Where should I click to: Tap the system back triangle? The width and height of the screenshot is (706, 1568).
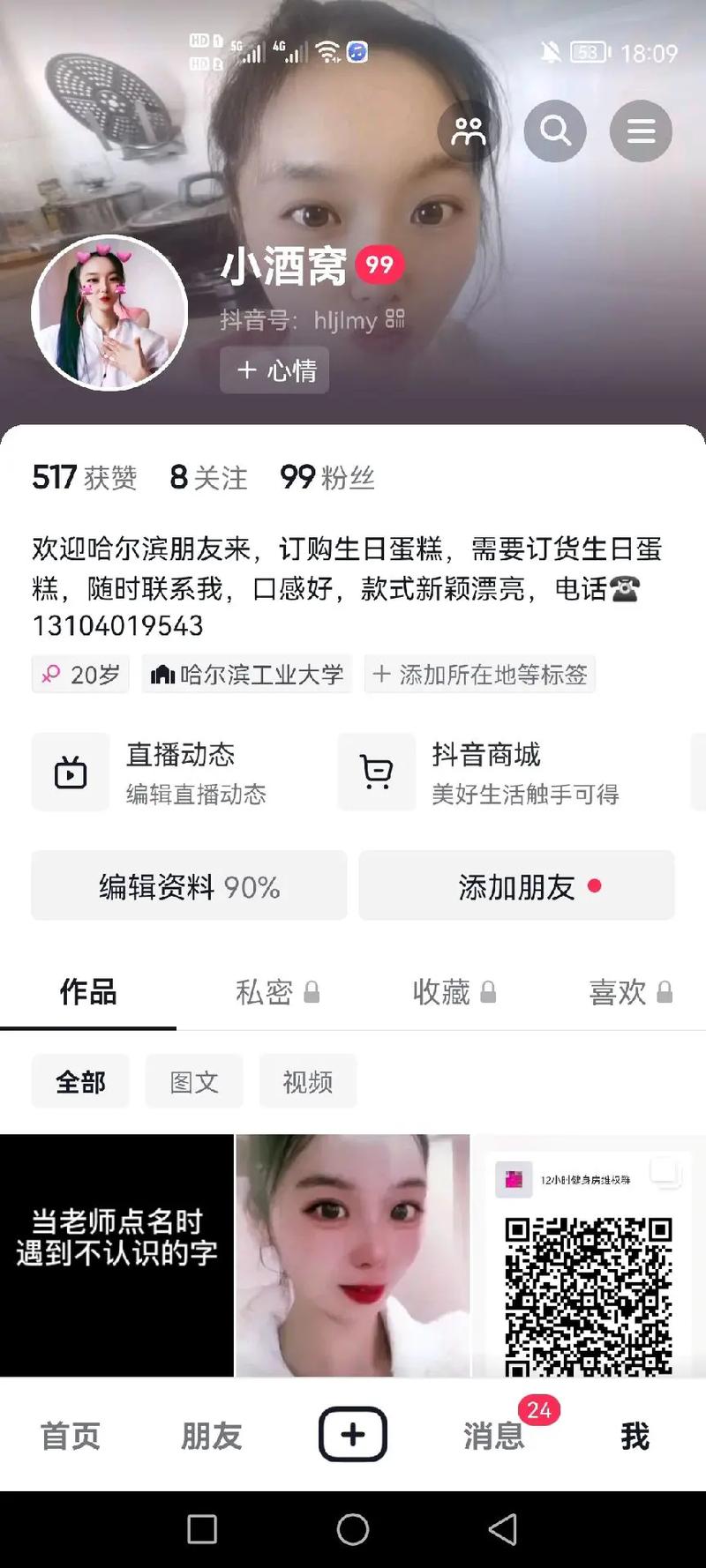coord(502,1529)
